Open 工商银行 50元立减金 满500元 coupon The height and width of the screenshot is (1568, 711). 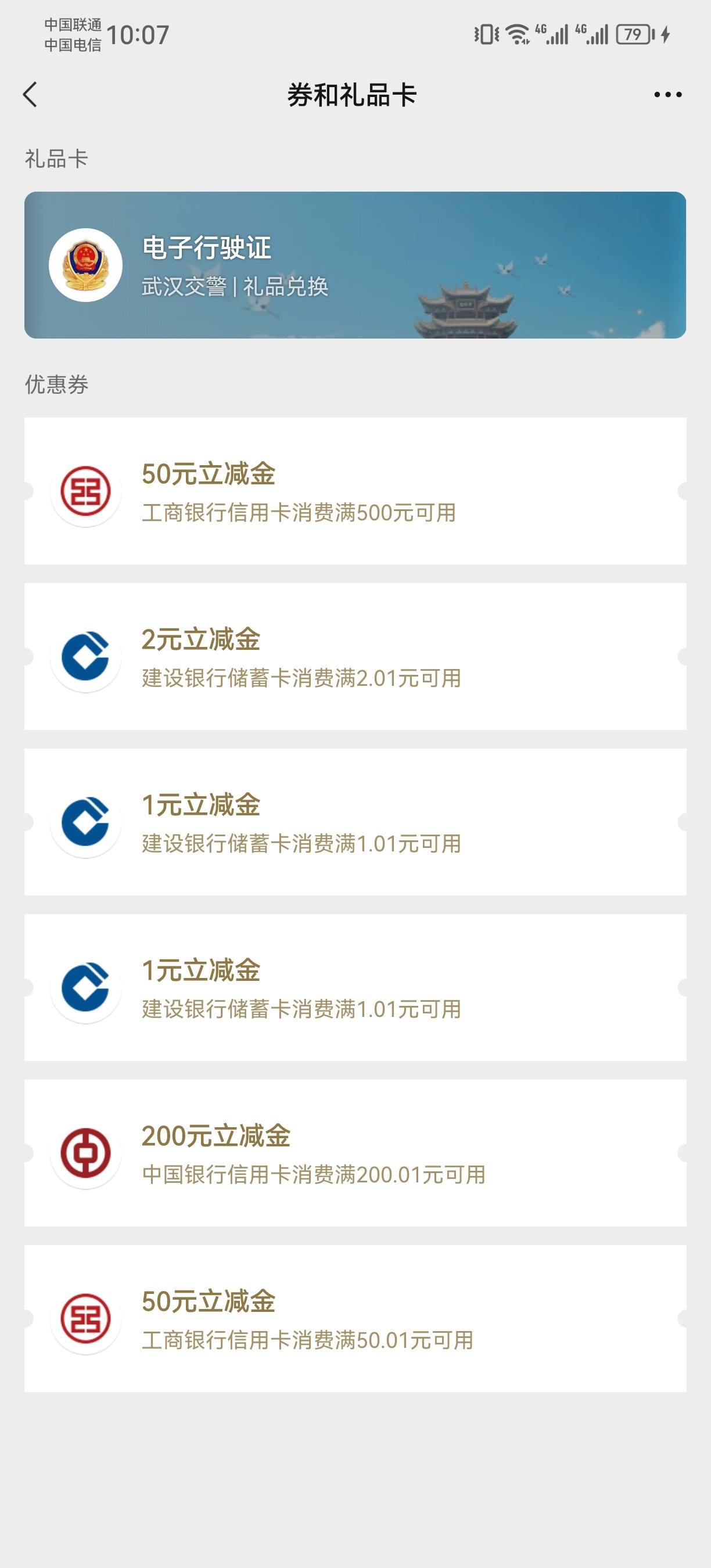355,491
